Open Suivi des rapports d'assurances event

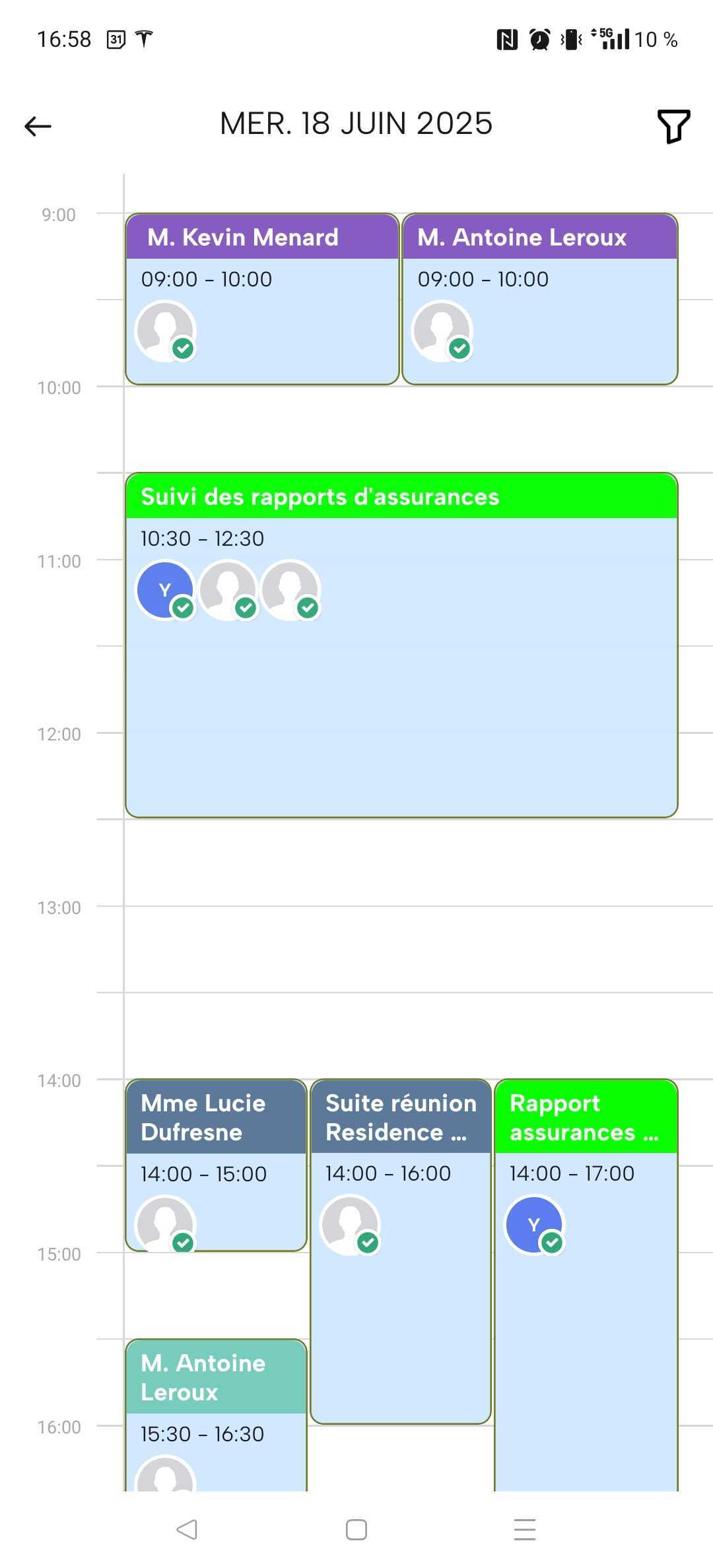point(401,645)
